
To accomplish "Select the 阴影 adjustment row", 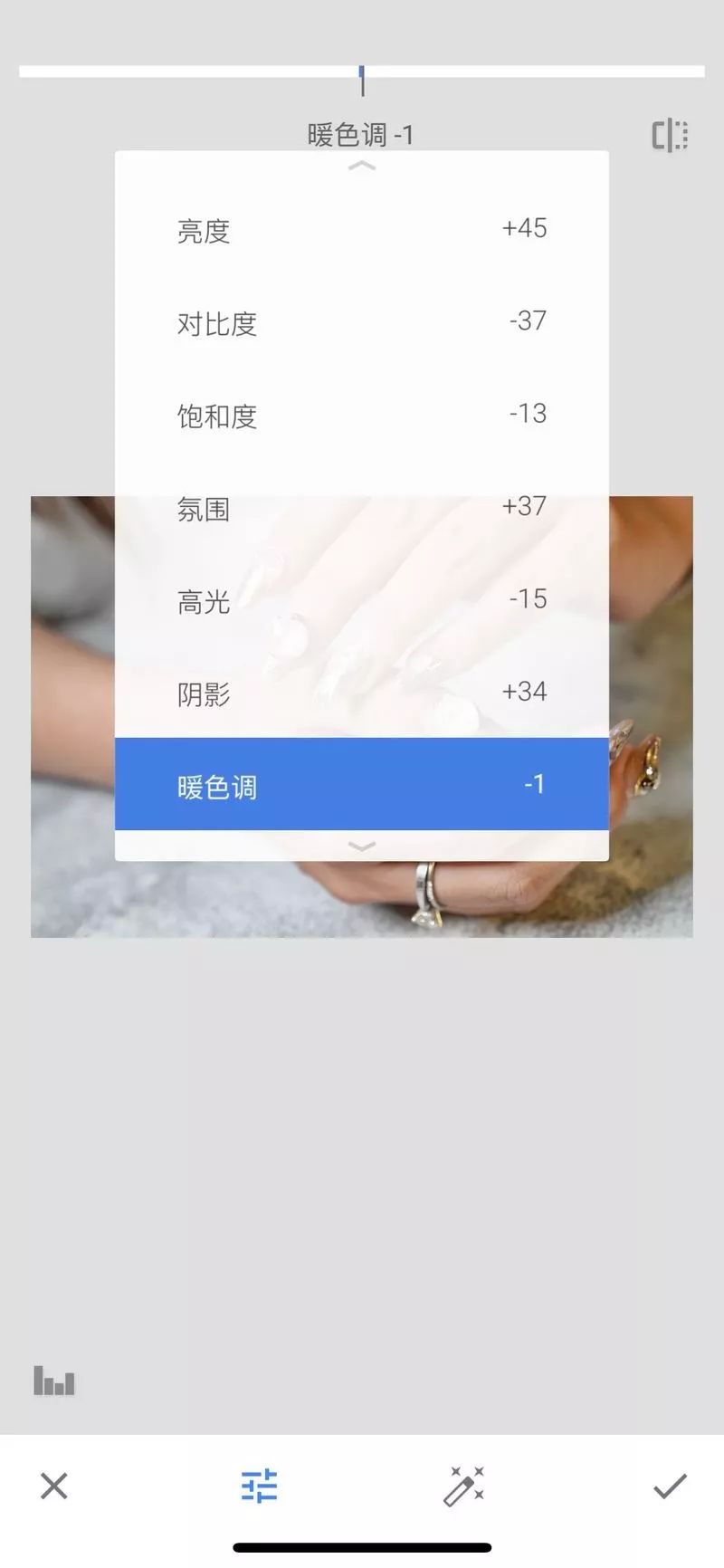I will click(361, 693).
